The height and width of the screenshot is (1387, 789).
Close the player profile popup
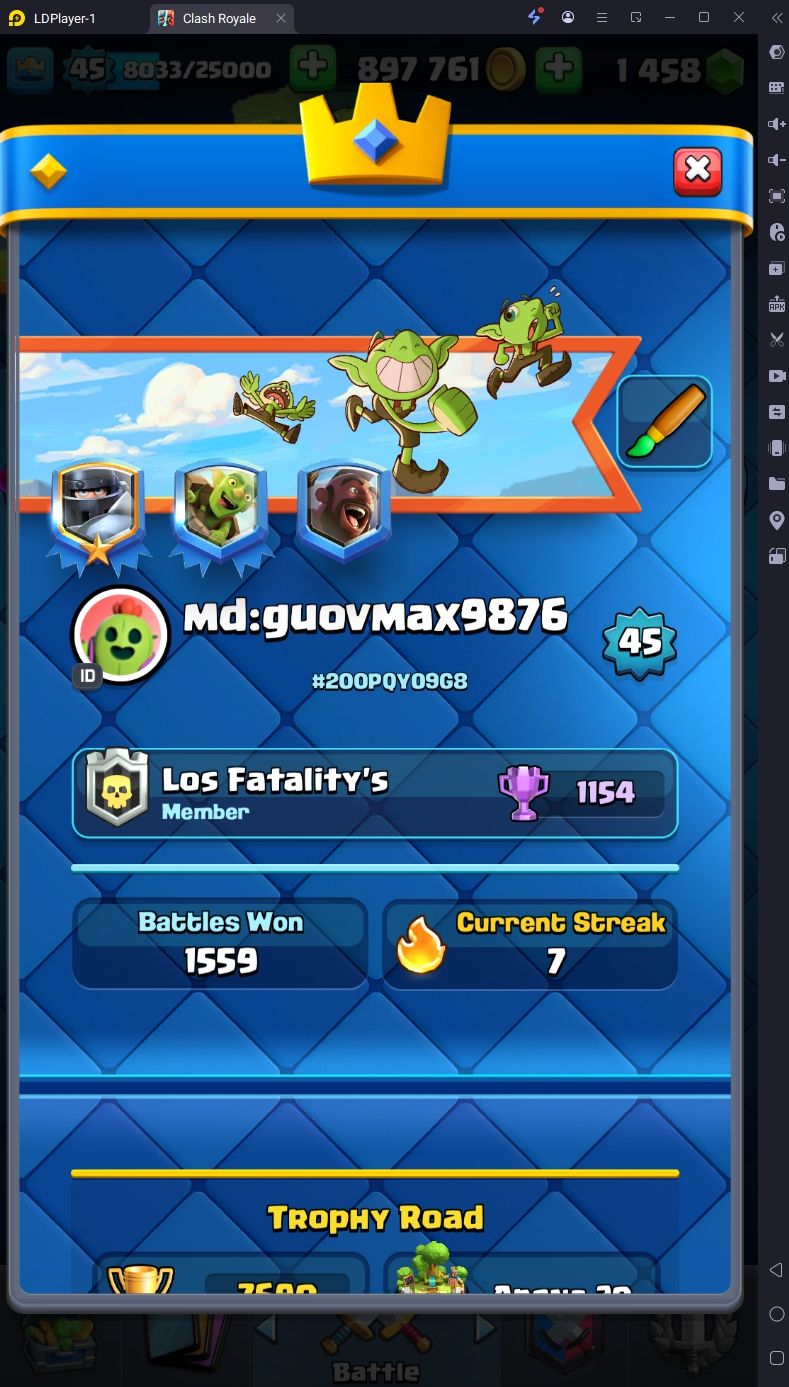697,171
